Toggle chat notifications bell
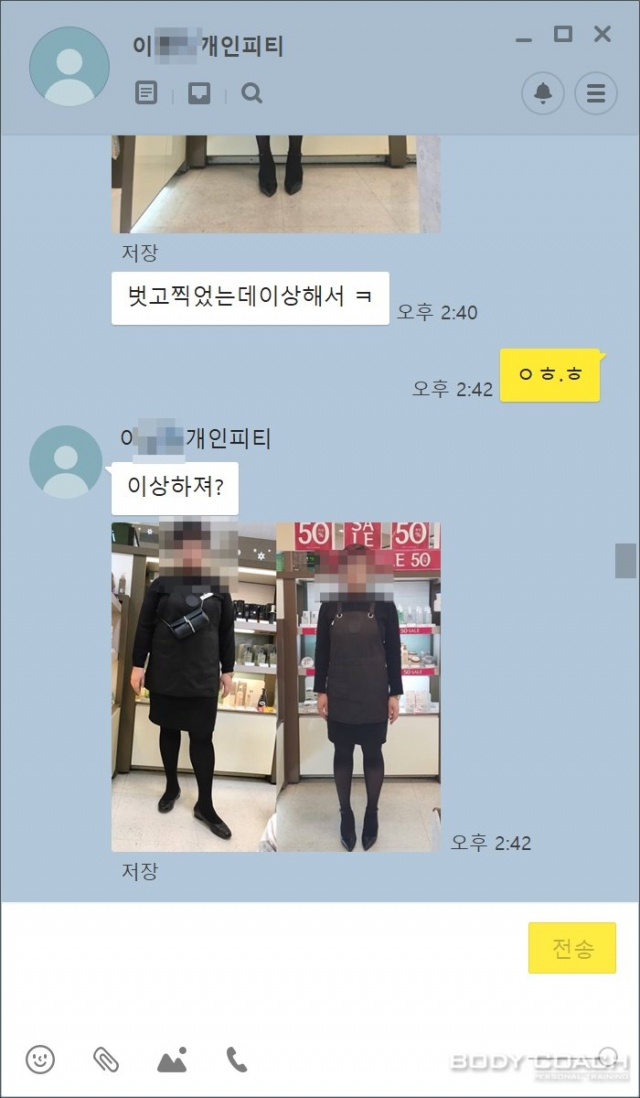Image resolution: width=640 pixels, height=1098 pixels. tap(543, 93)
